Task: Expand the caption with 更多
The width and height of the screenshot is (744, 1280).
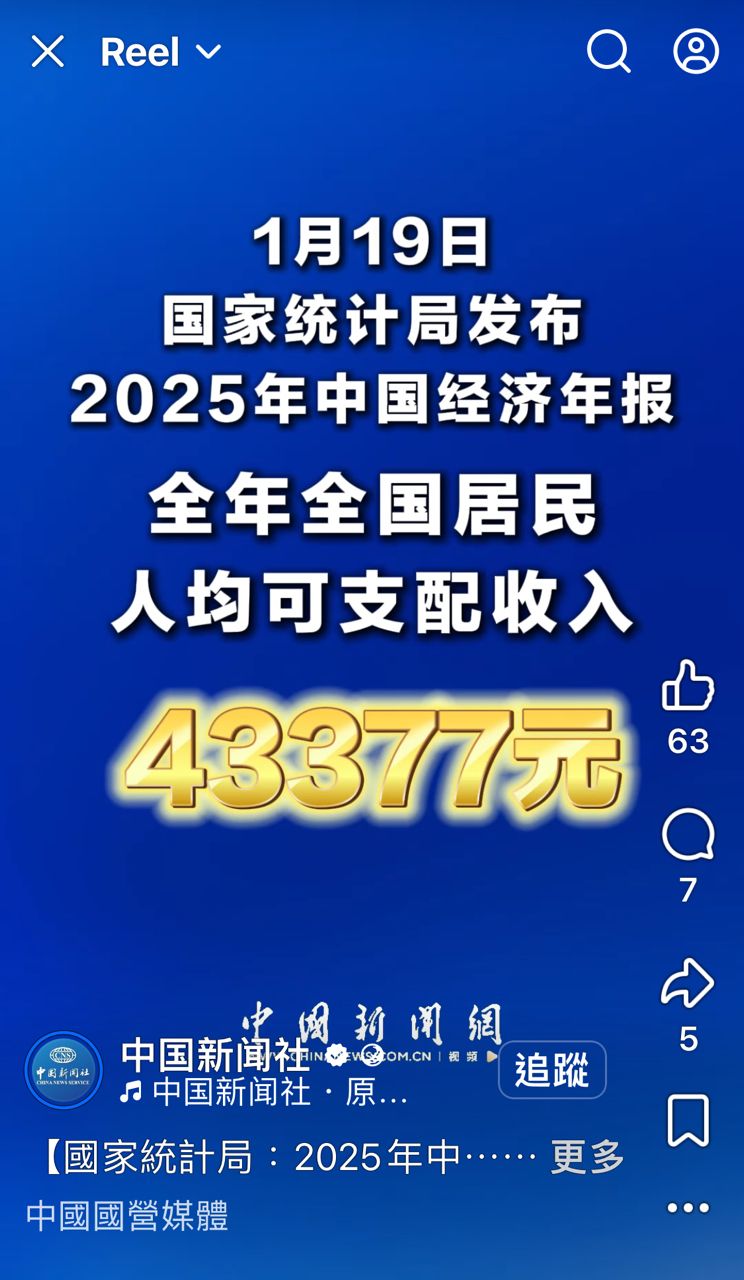Action: coord(587,1158)
